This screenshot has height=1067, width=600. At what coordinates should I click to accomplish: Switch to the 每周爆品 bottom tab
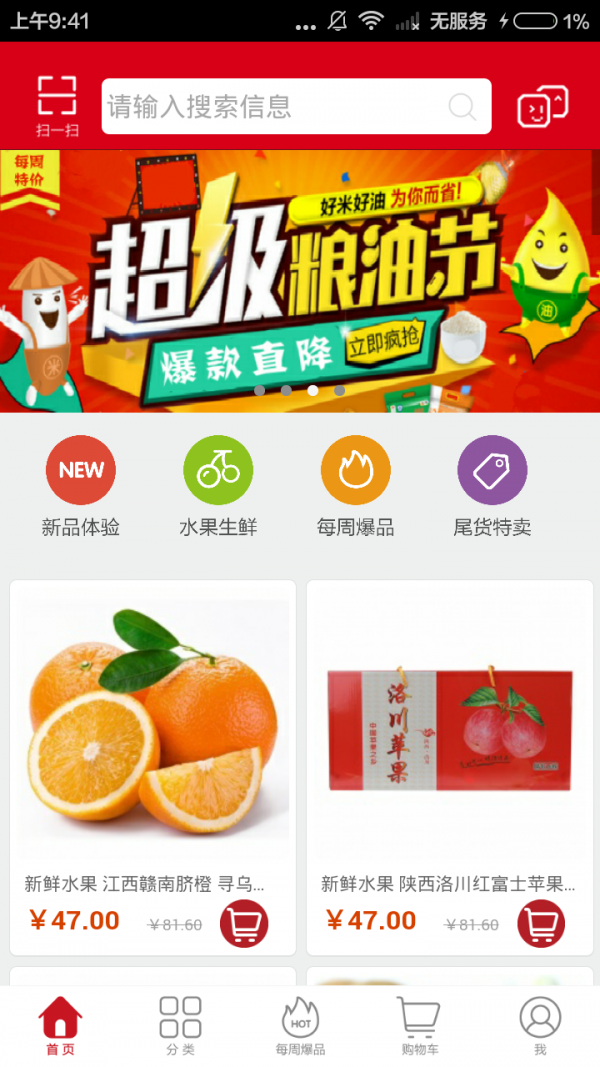tap(300, 1026)
